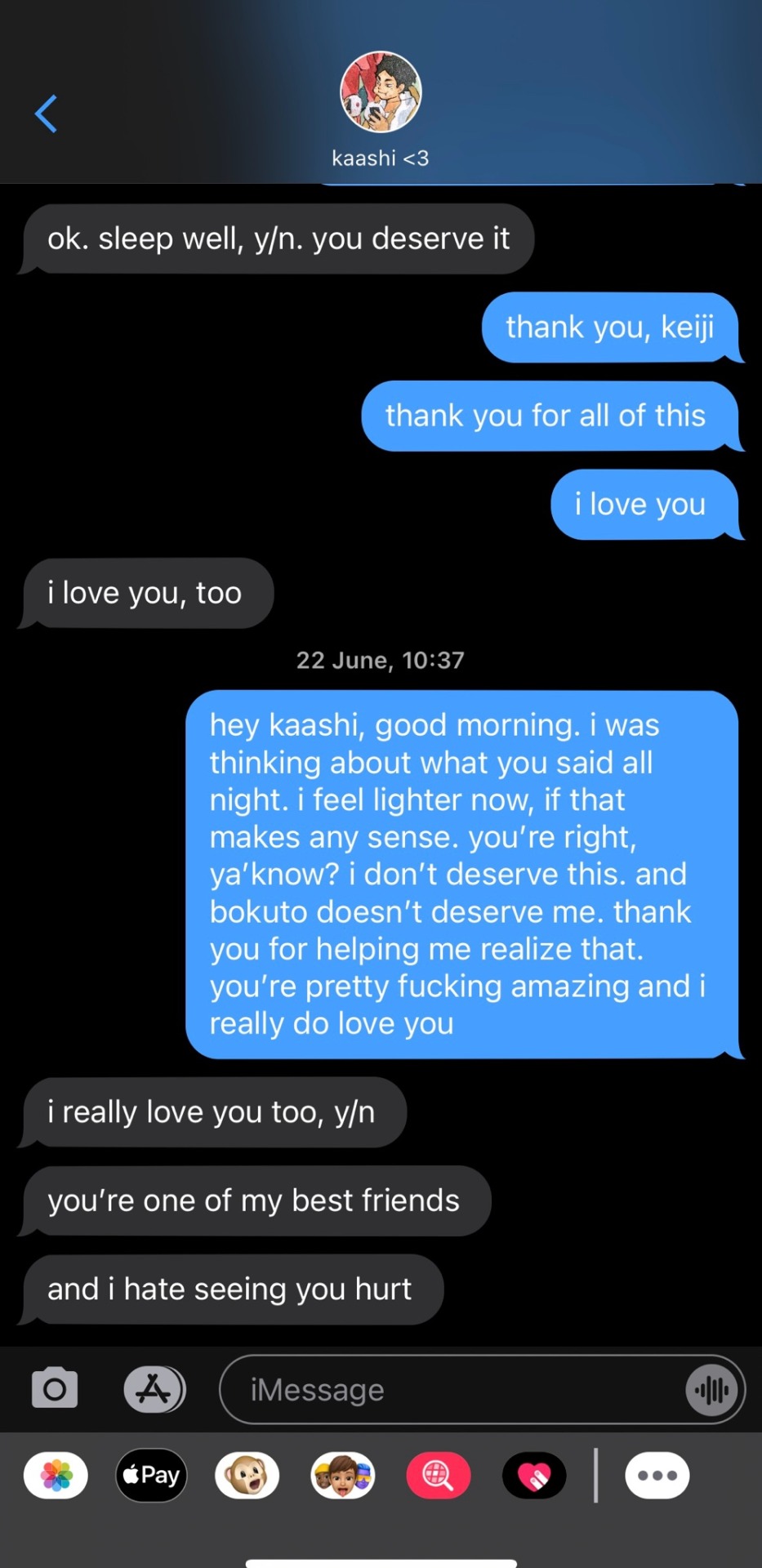762x1568 pixels.
Task: Go back to the conversations list
Action: pyautogui.click(x=47, y=114)
